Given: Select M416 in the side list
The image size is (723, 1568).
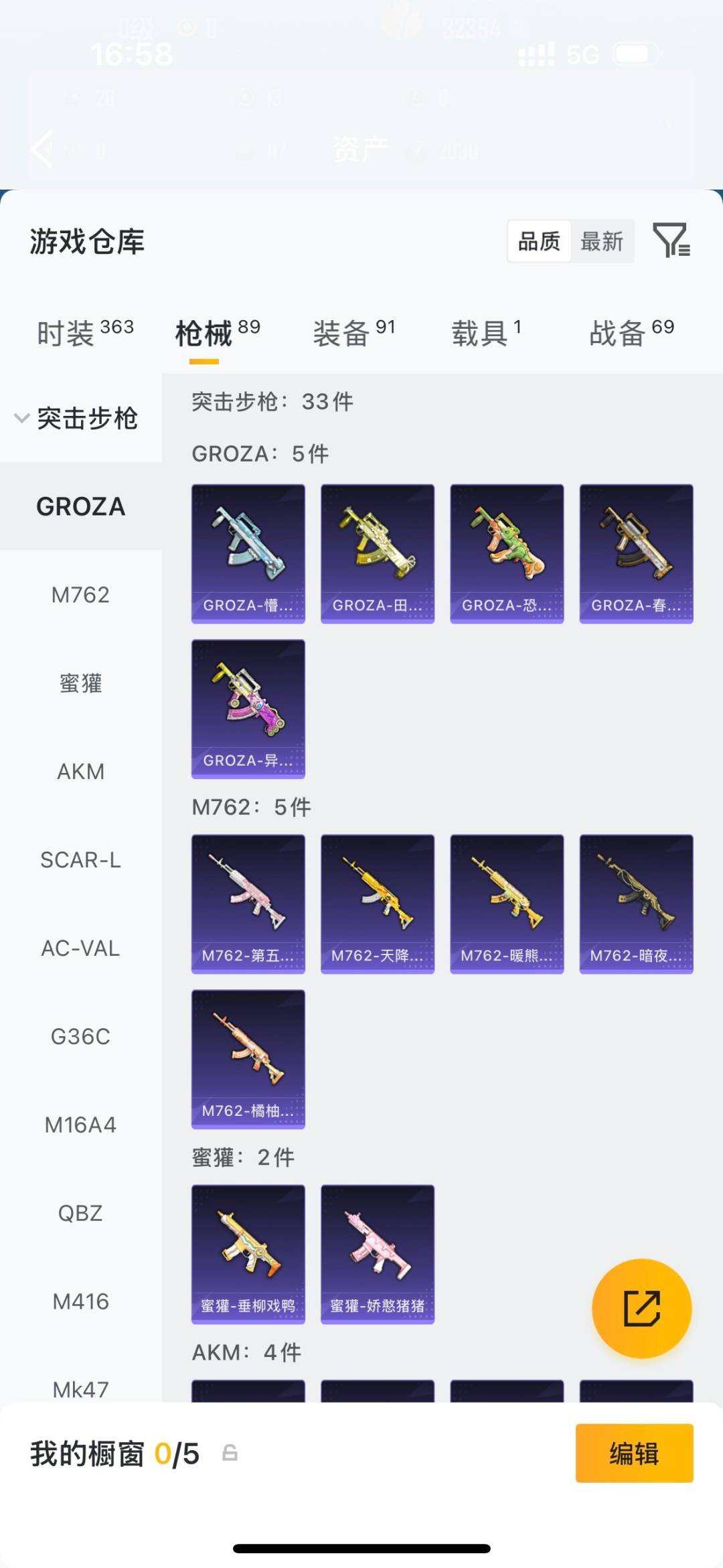Looking at the screenshot, I should (80, 1301).
